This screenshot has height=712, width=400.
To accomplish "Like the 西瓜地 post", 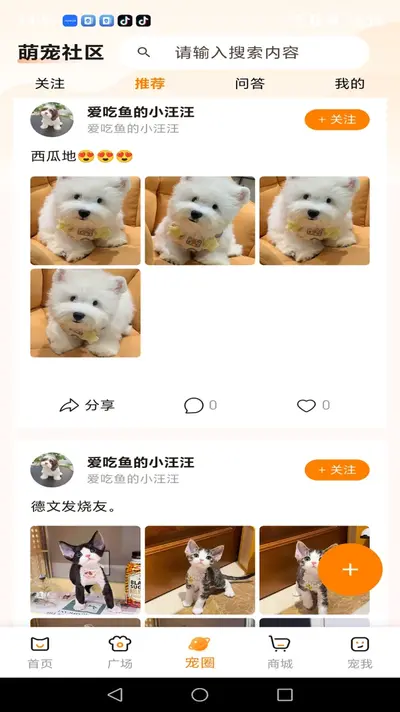I will tap(313, 405).
